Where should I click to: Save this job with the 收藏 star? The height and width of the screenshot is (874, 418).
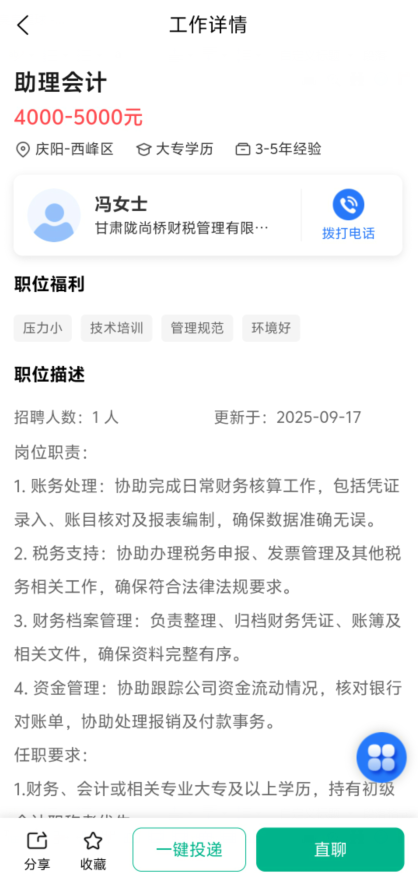pyautogui.click(x=93, y=851)
